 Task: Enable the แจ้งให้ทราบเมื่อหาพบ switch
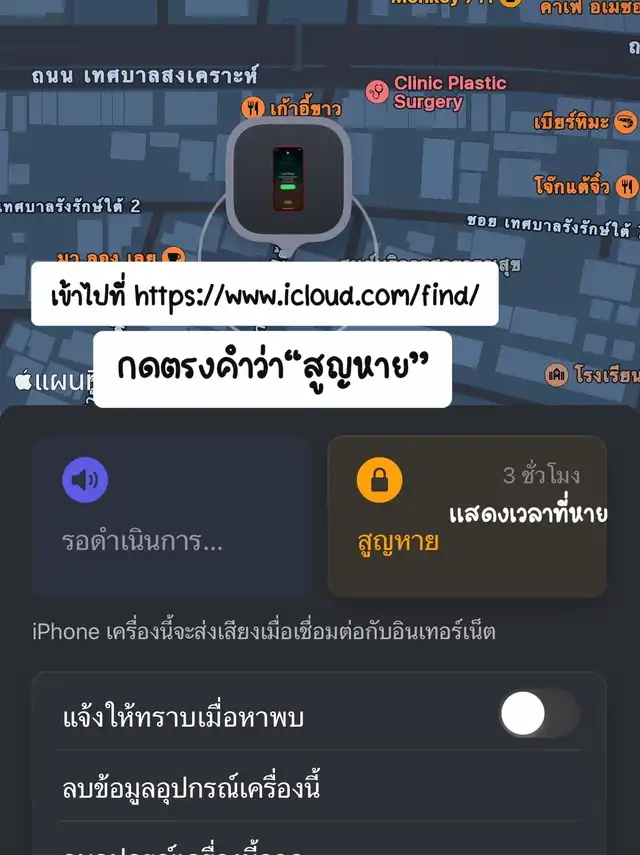(x=539, y=714)
